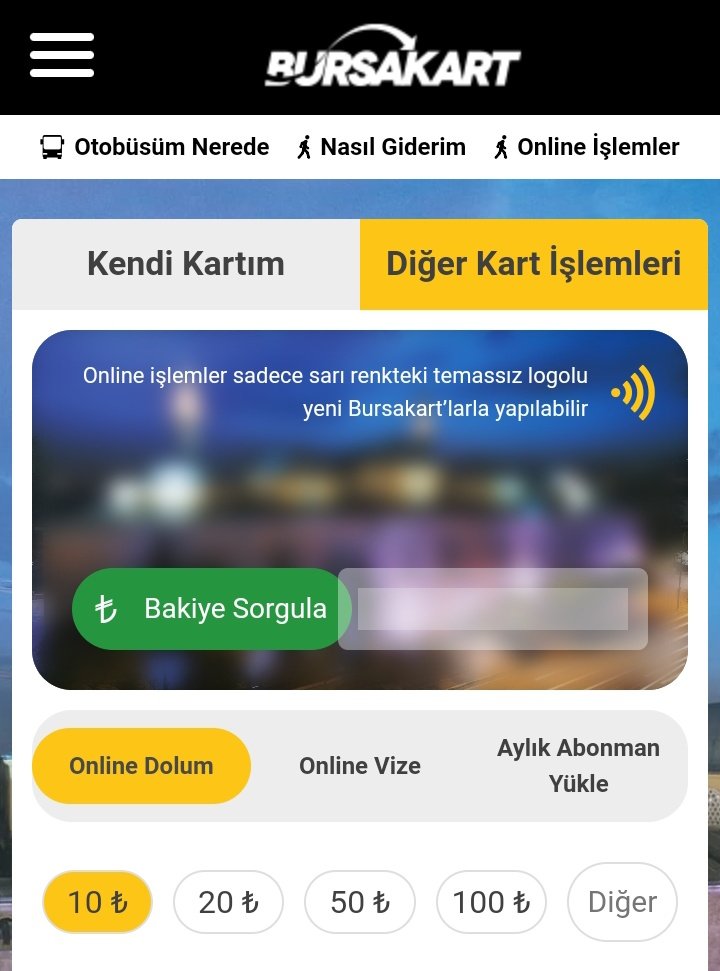The image size is (720, 971).
Task: Tap the Bakiye Sorgula button
Action: tap(211, 609)
